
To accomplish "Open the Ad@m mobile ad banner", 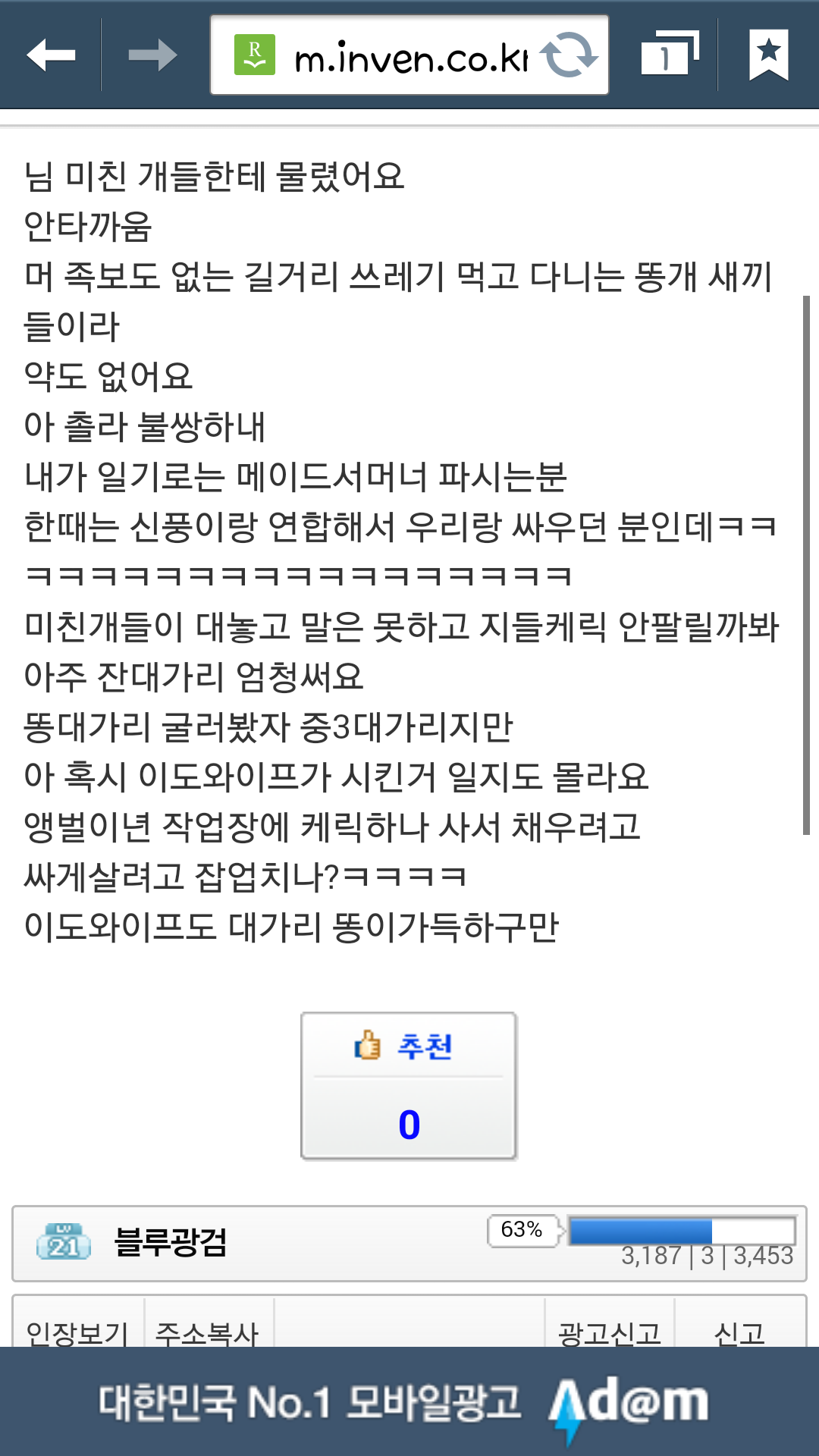I will [x=409, y=1401].
